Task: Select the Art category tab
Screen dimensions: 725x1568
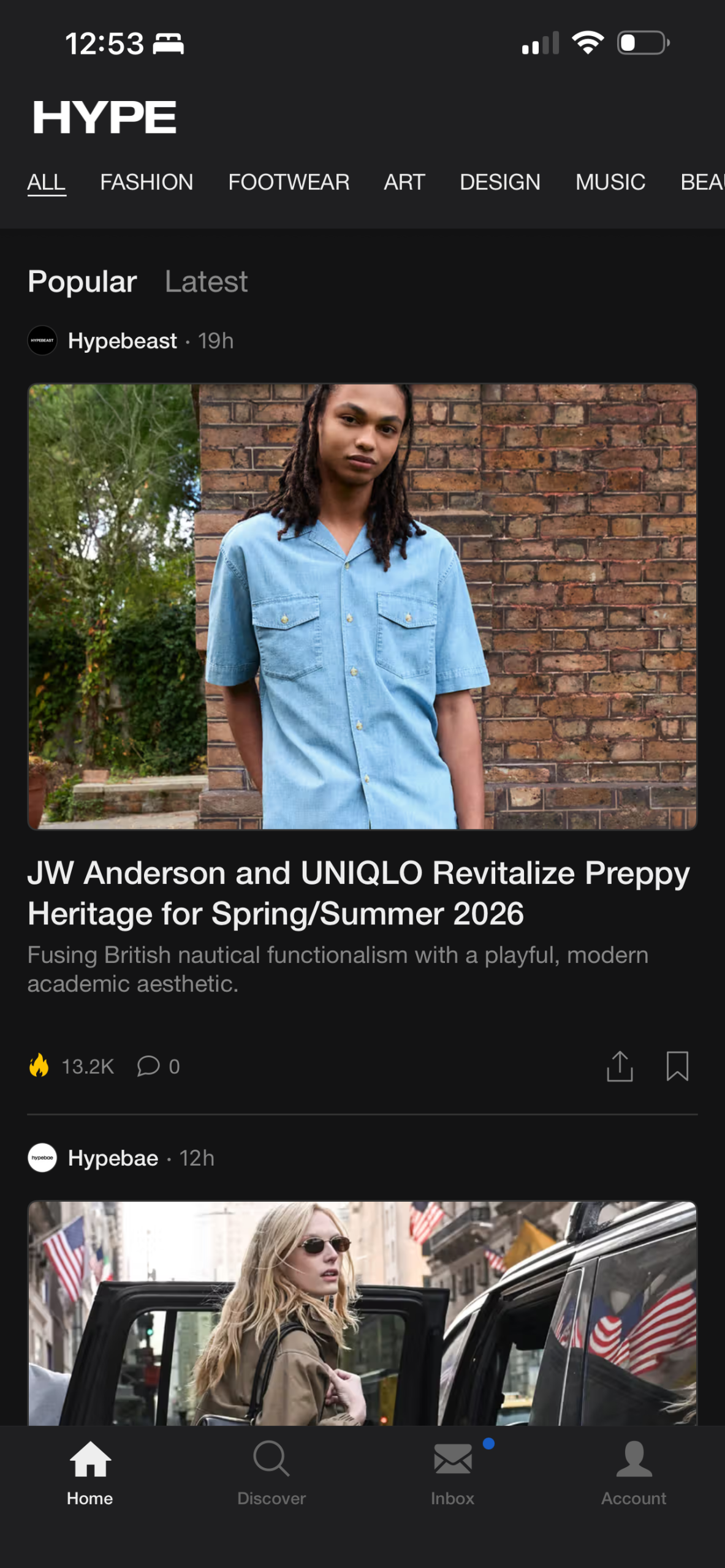Action: tap(404, 182)
